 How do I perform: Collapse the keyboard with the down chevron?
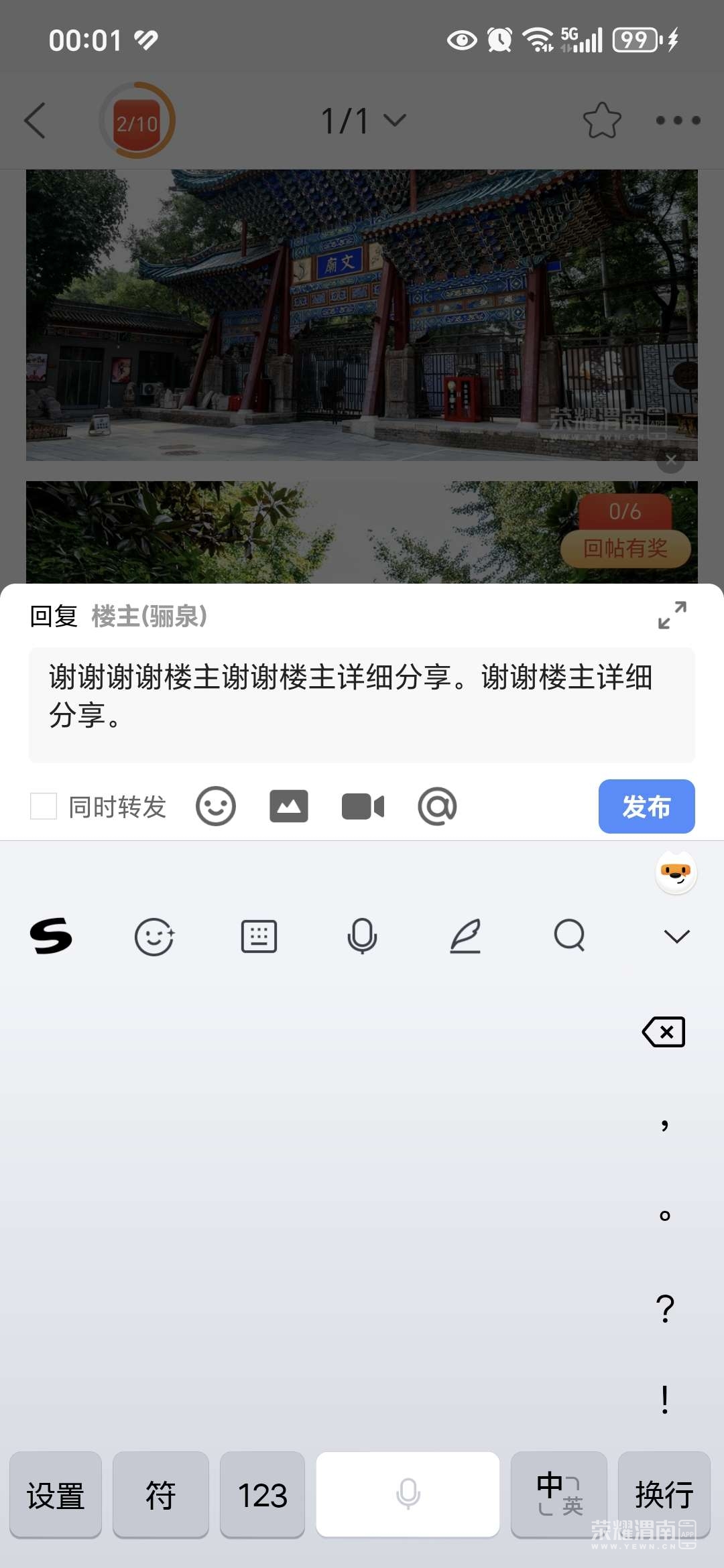pos(676,936)
